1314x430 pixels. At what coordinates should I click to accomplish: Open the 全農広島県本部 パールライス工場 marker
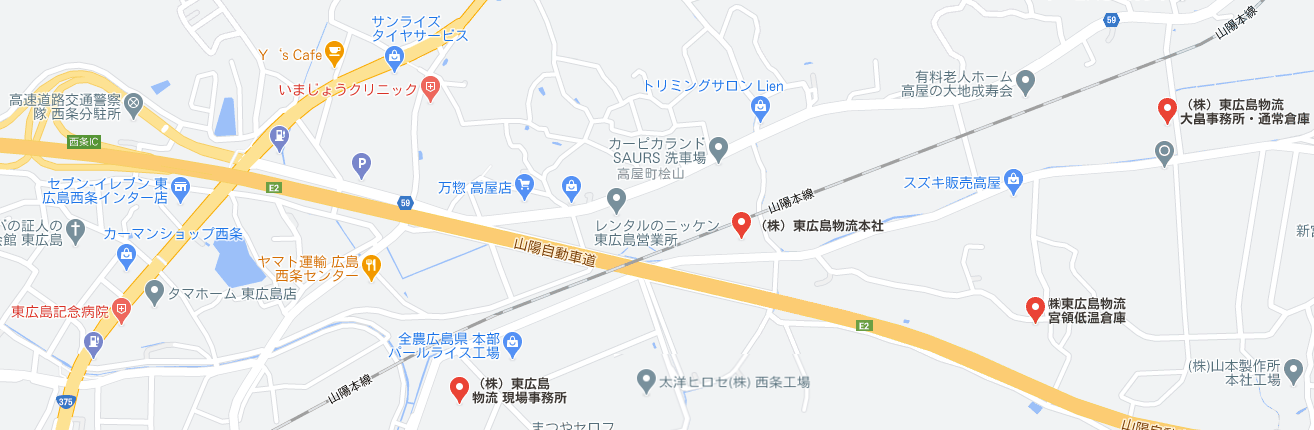tap(513, 342)
